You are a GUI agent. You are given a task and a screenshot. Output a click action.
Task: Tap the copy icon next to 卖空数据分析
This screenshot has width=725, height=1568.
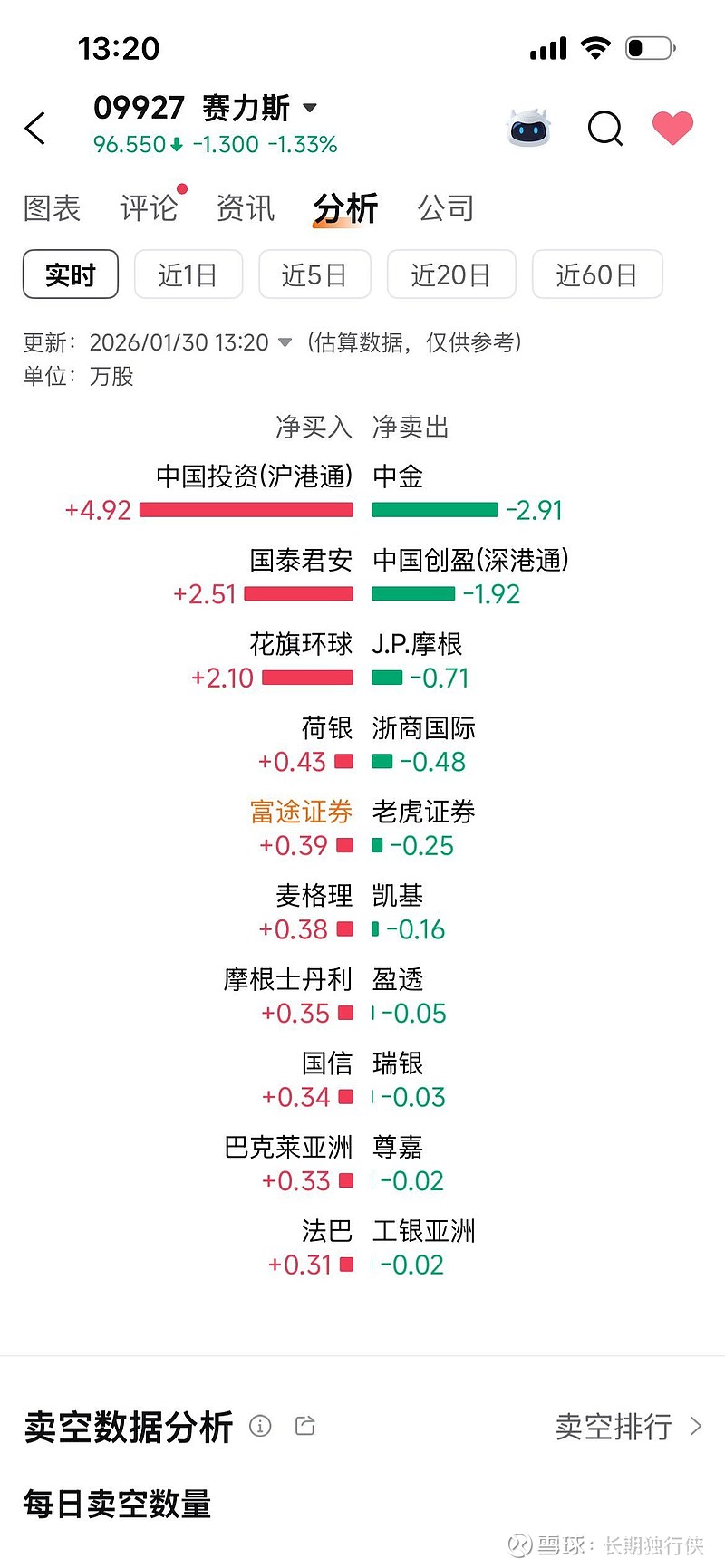coord(304,1427)
